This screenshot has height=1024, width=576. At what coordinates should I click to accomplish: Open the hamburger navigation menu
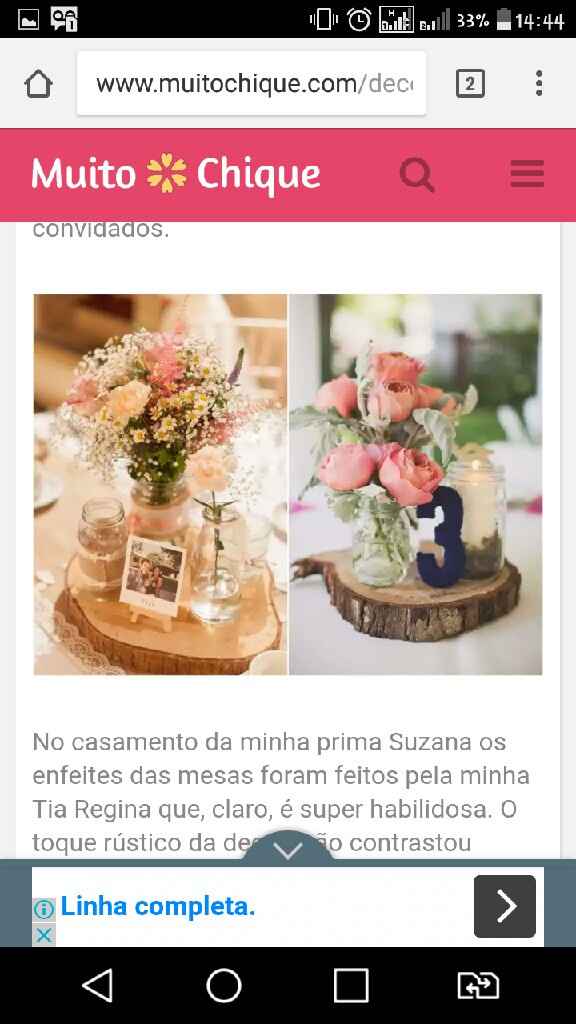click(527, 174)
